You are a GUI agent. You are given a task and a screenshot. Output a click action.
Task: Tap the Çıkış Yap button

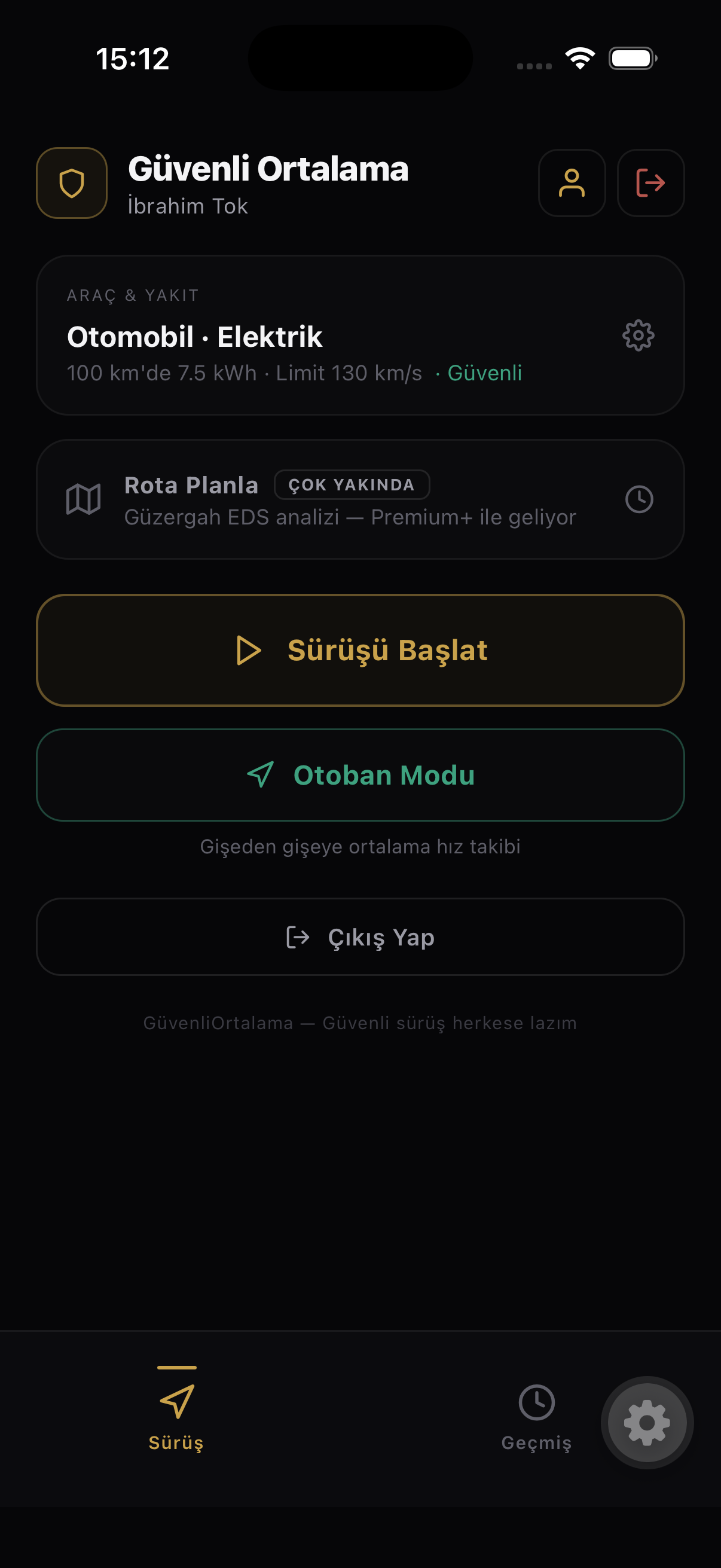pos(360,936)
